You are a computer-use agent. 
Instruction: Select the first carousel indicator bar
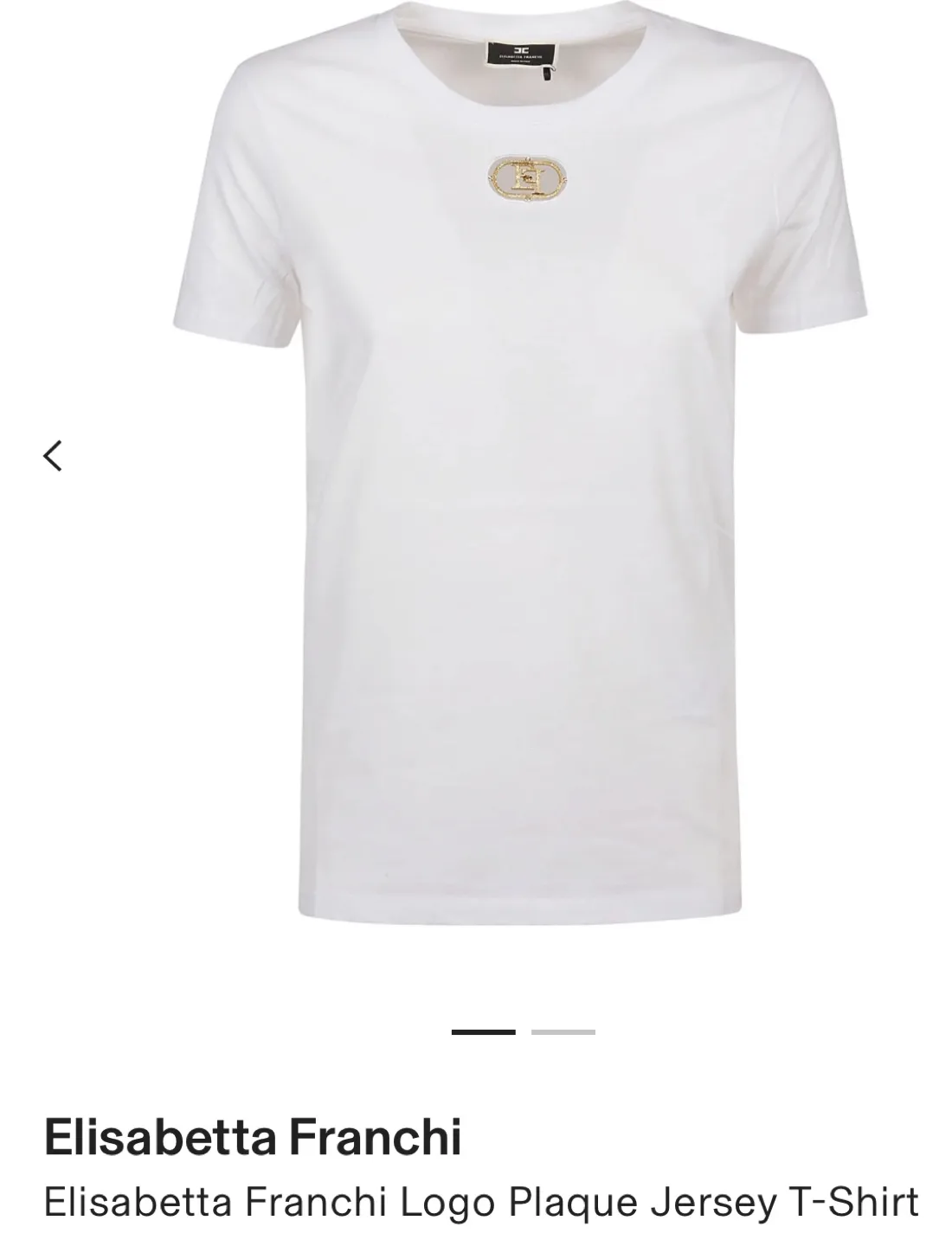(x=482, y=1030)
